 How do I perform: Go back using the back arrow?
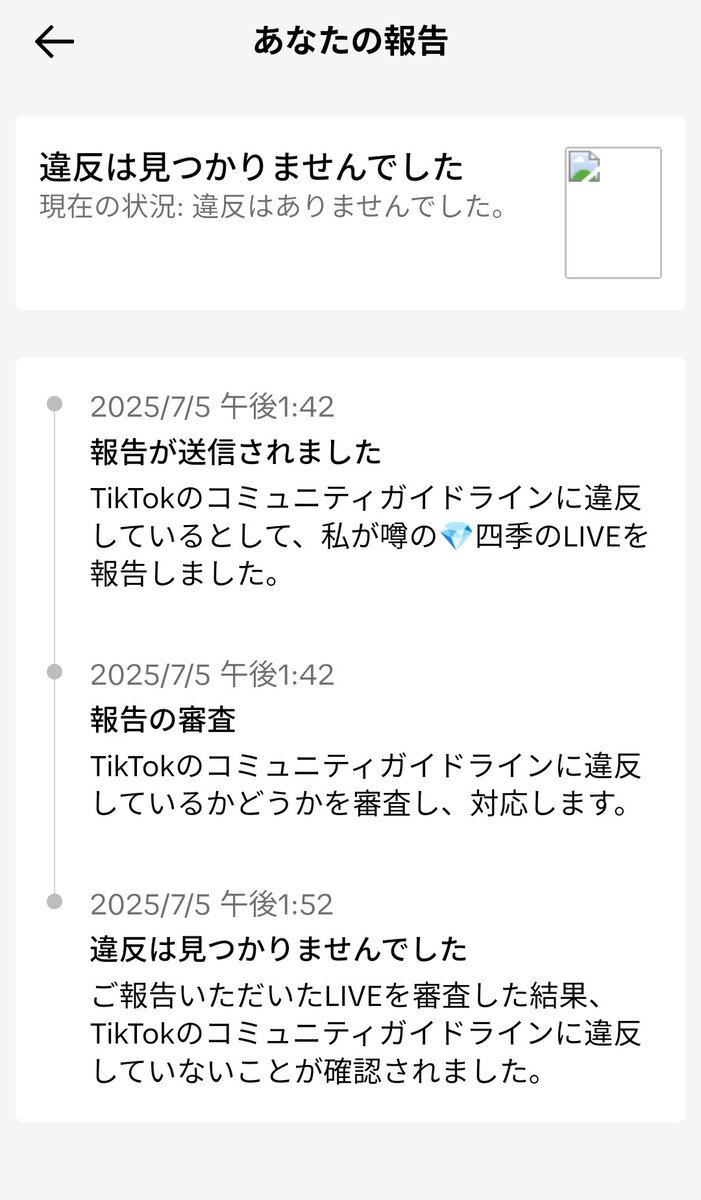[54, 41]
